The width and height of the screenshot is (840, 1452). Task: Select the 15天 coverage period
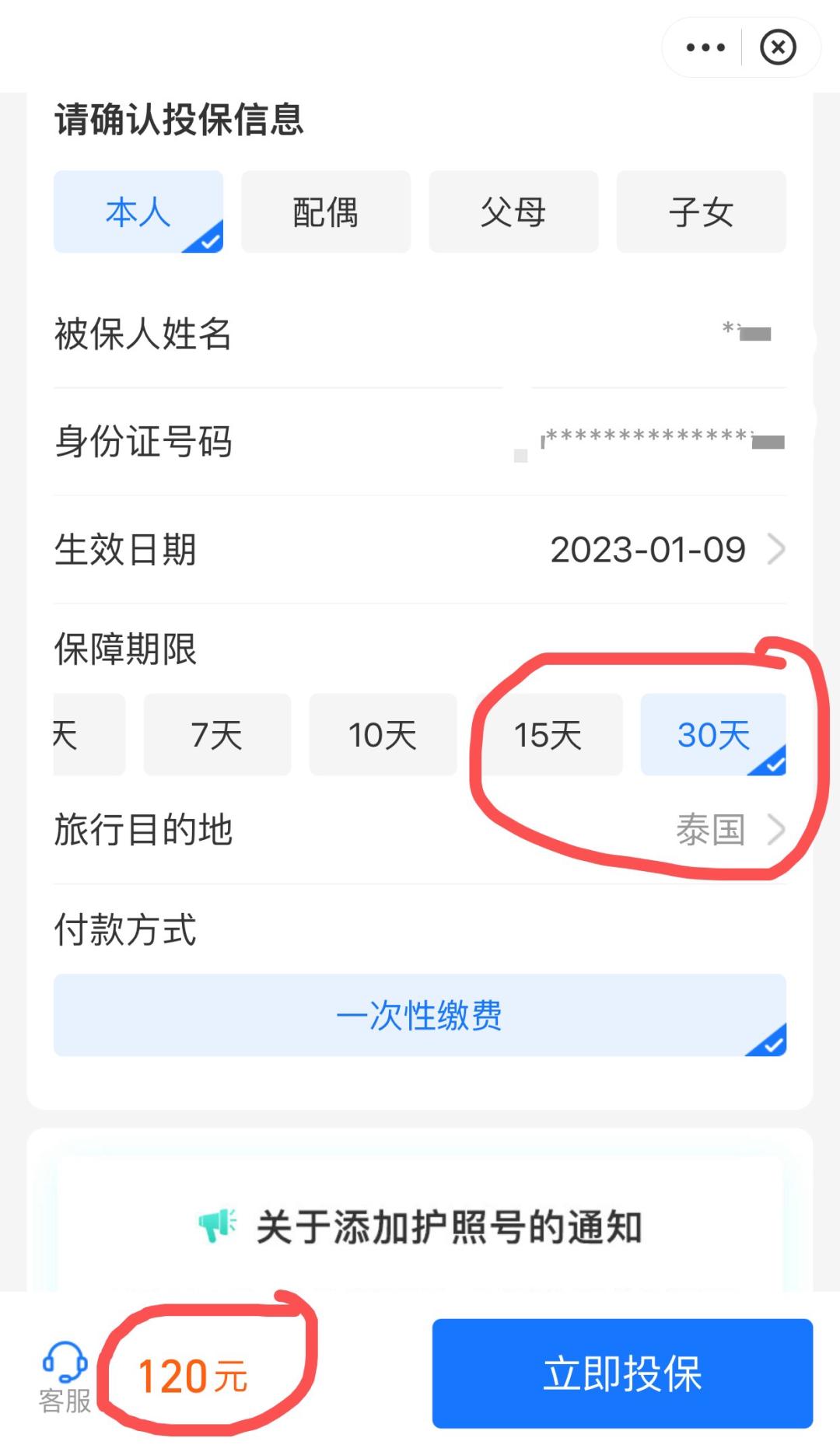tap(549, 734)
